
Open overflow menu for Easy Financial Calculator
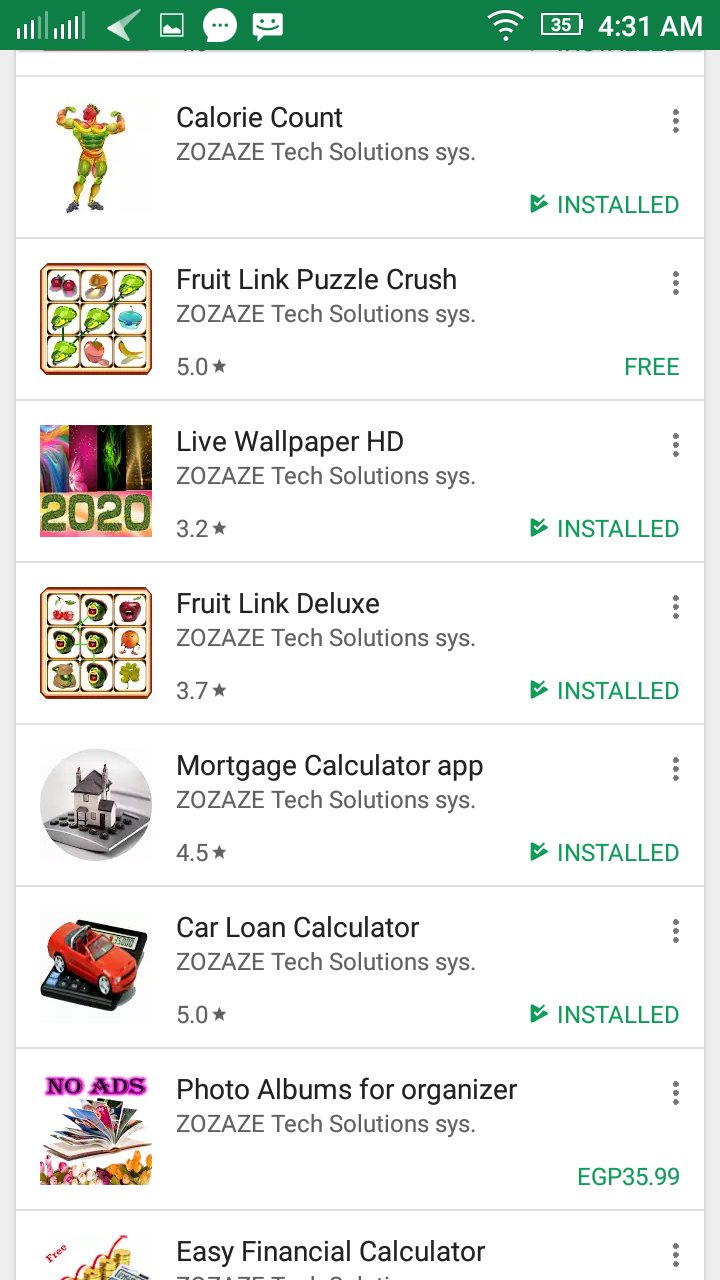[676, 1255]
